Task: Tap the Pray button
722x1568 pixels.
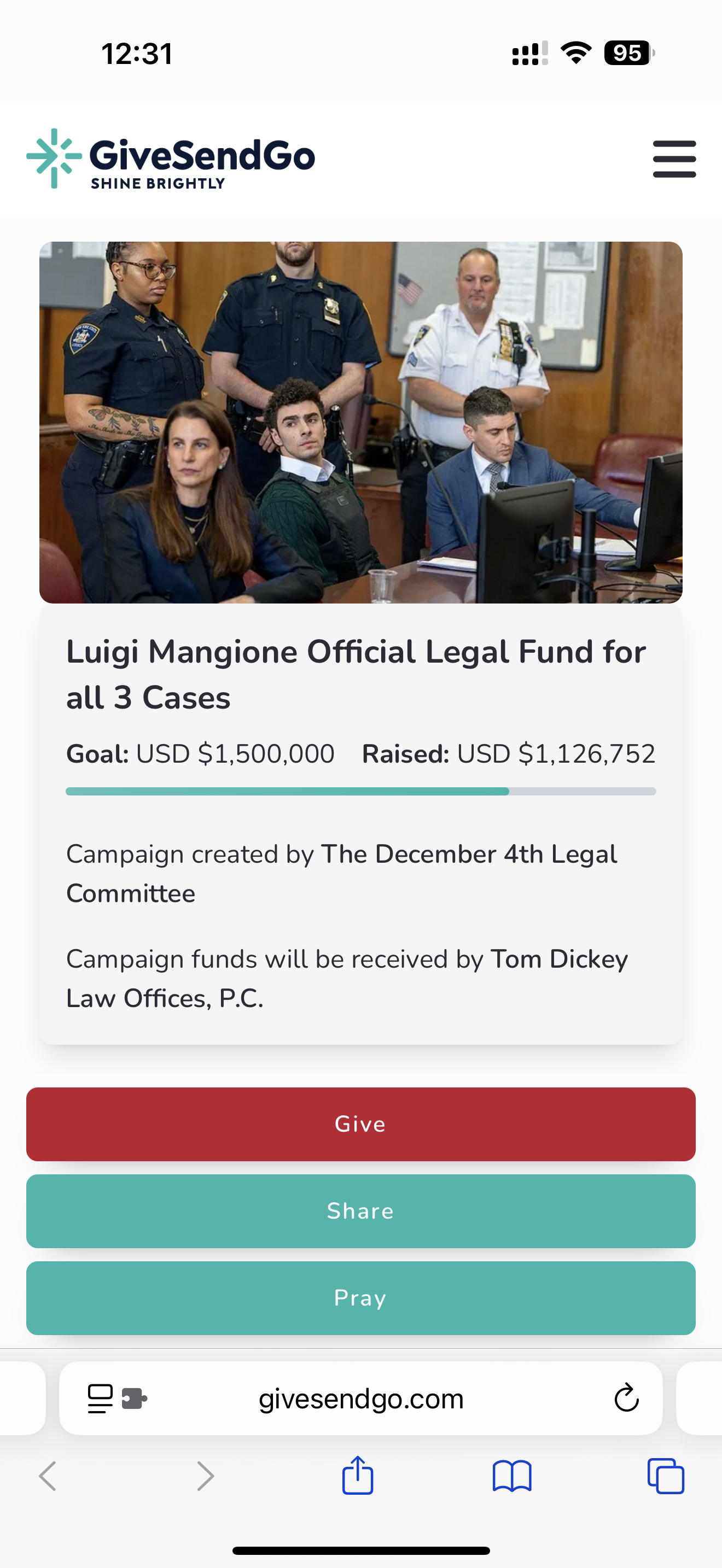Action: tap(360, 1298)
